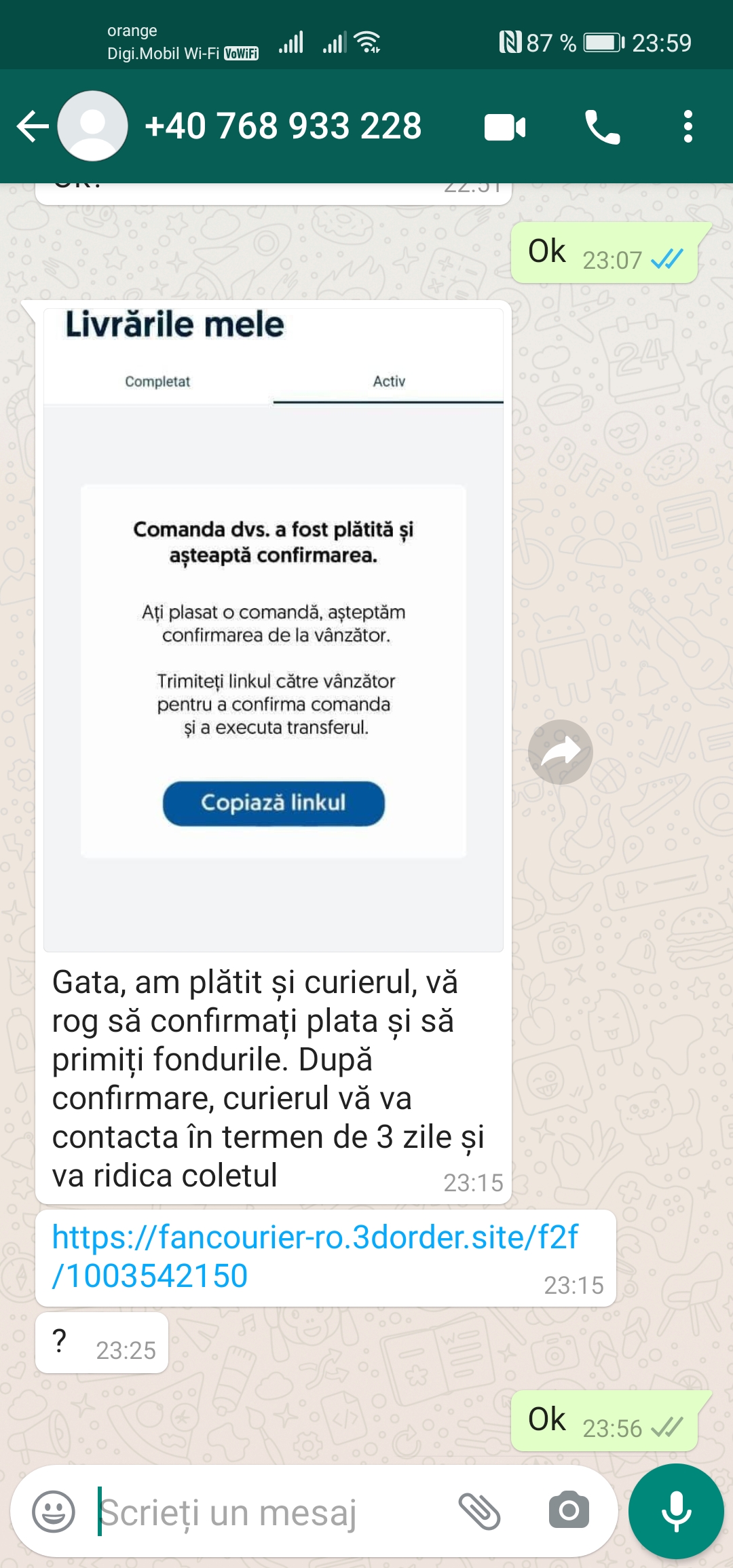This screenshot has height=1568, width=733.
Task: Open the fancourier-ro.3dorder.site link
Action: pos(314,1256)
